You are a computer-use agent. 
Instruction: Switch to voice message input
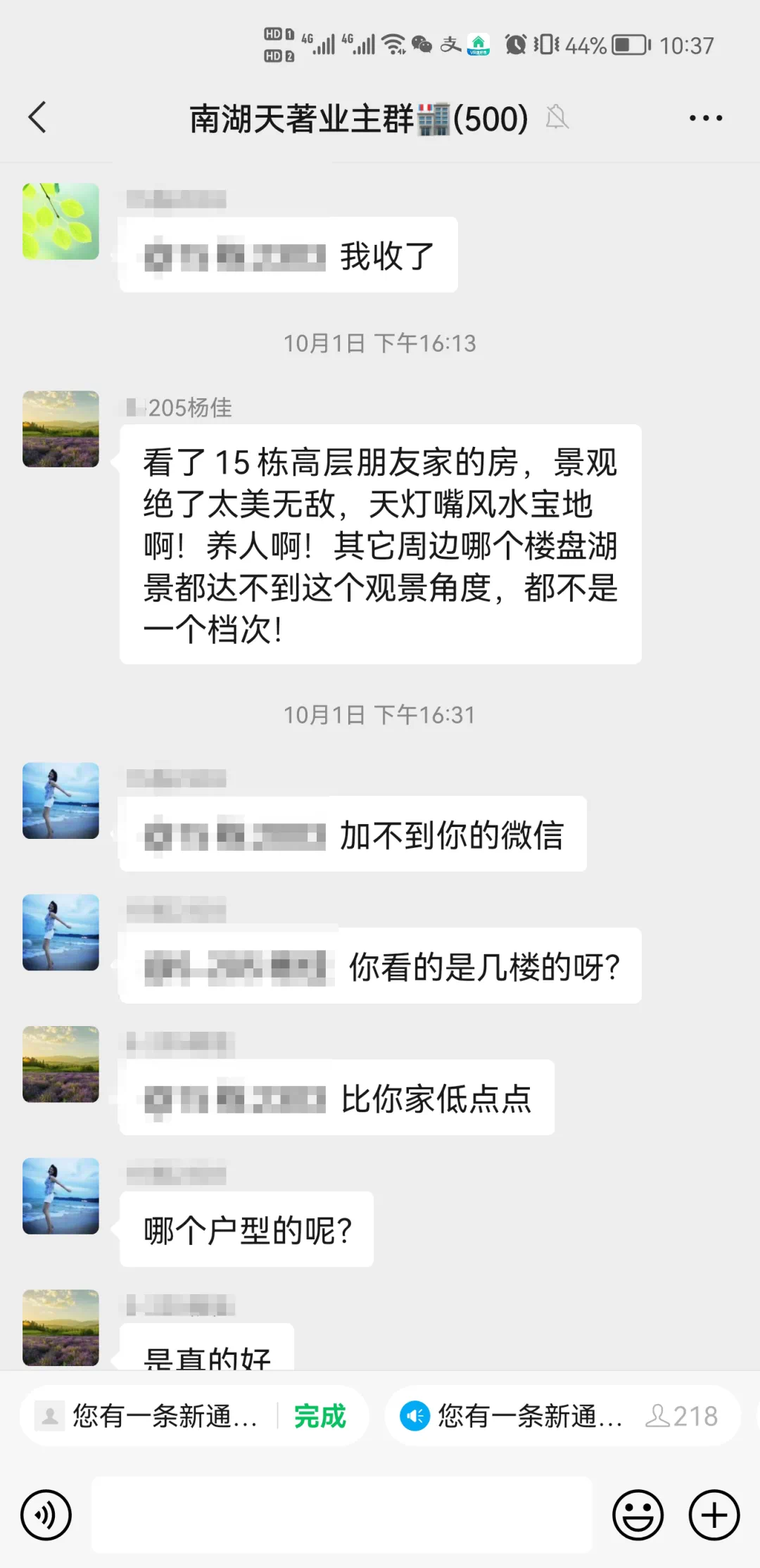pyautogui.click(x=46, y=1515)
